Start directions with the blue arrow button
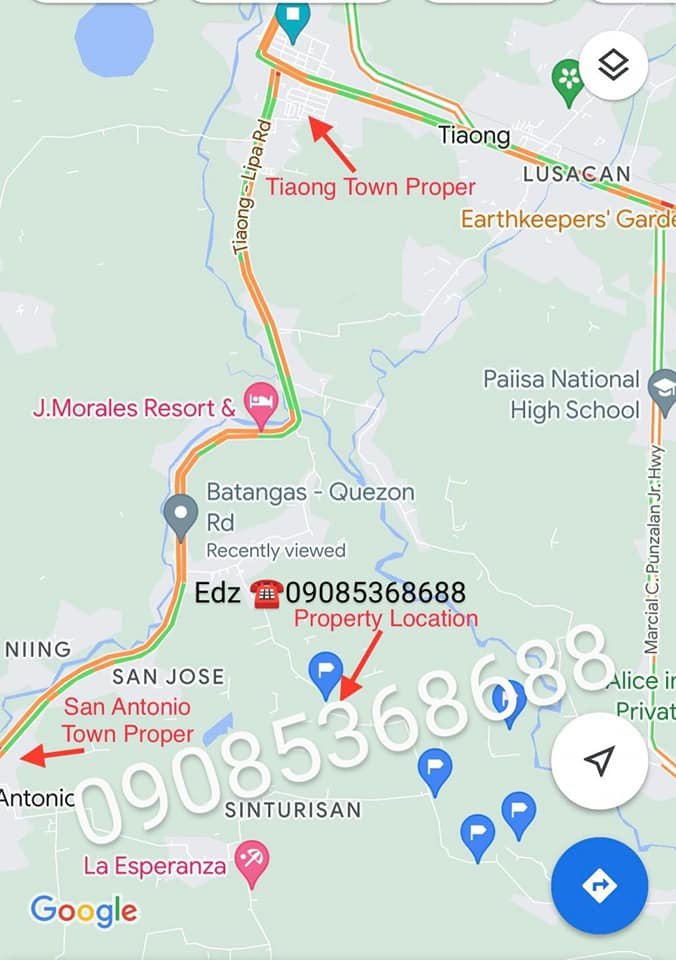 click(x=598, y=885)
